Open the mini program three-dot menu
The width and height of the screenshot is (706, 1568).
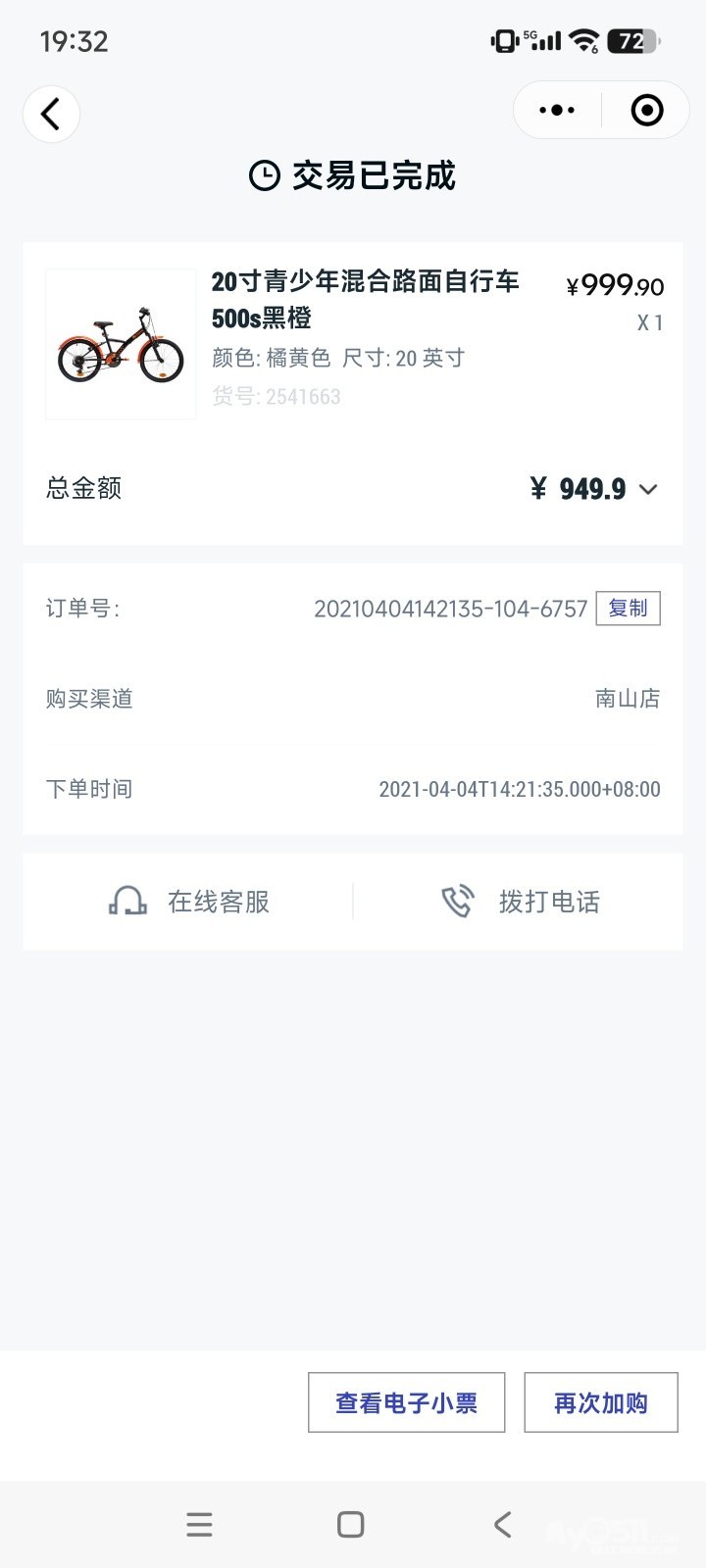tap(557, 110)
